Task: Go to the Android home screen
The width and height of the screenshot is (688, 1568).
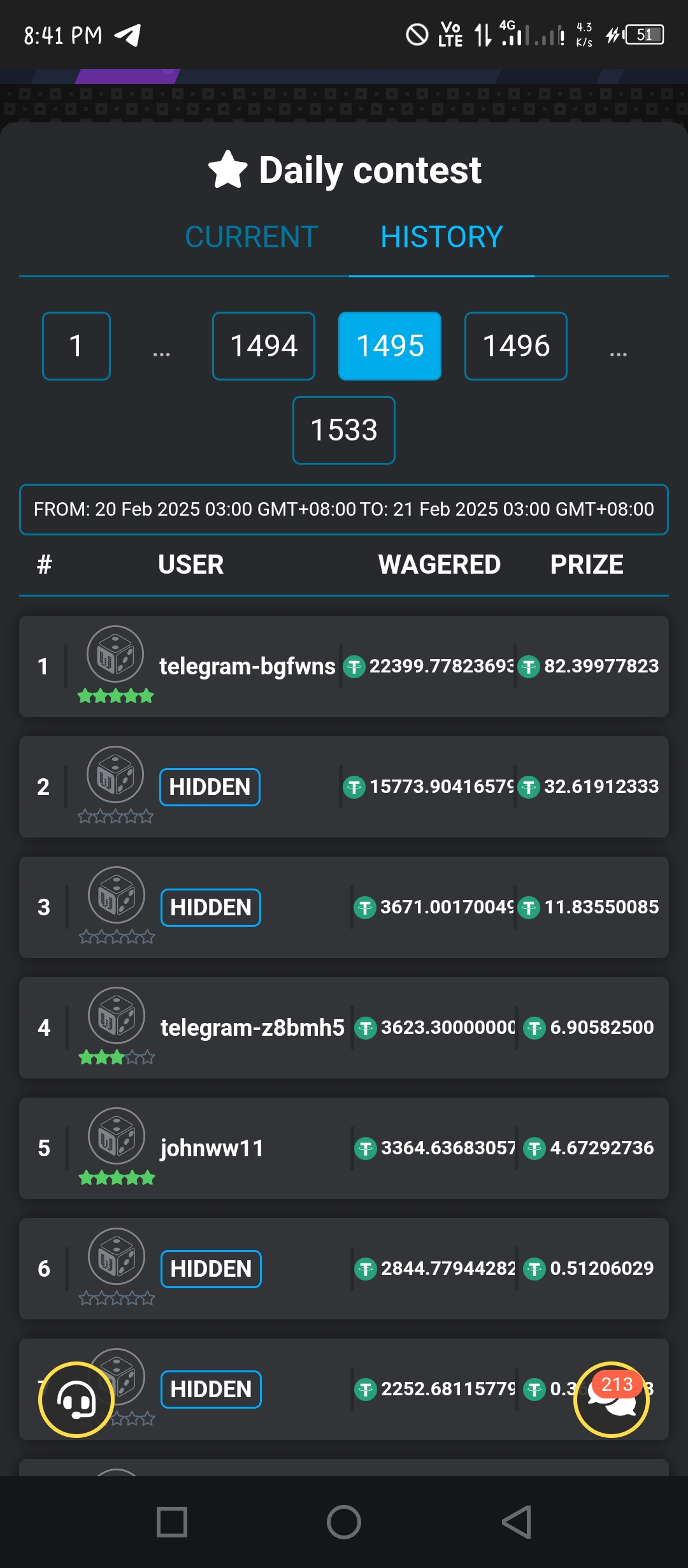Action: [344, 1522]
